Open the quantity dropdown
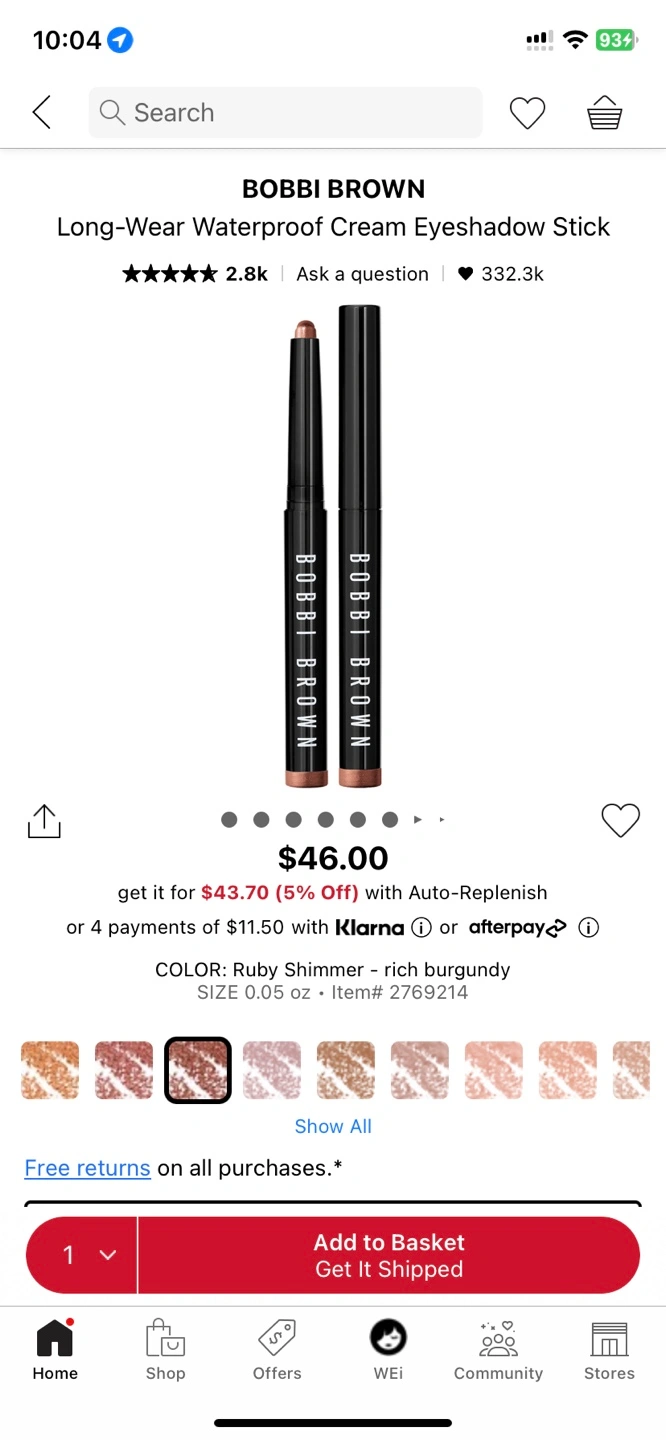 [x=83, y=1255]
